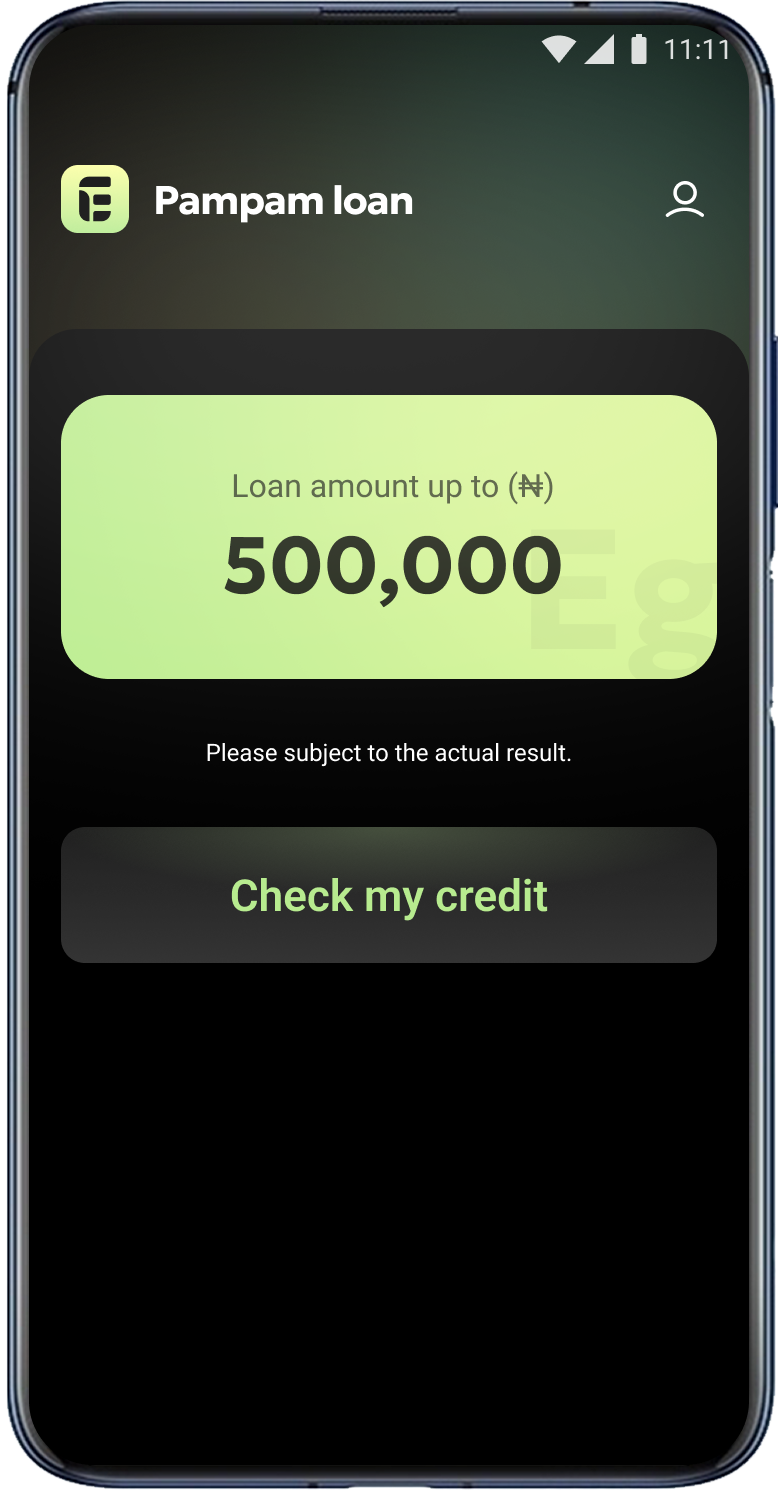Open the user profile icon
The image size is (778, 1490).
pyautogui.click(x=685, y=200)
